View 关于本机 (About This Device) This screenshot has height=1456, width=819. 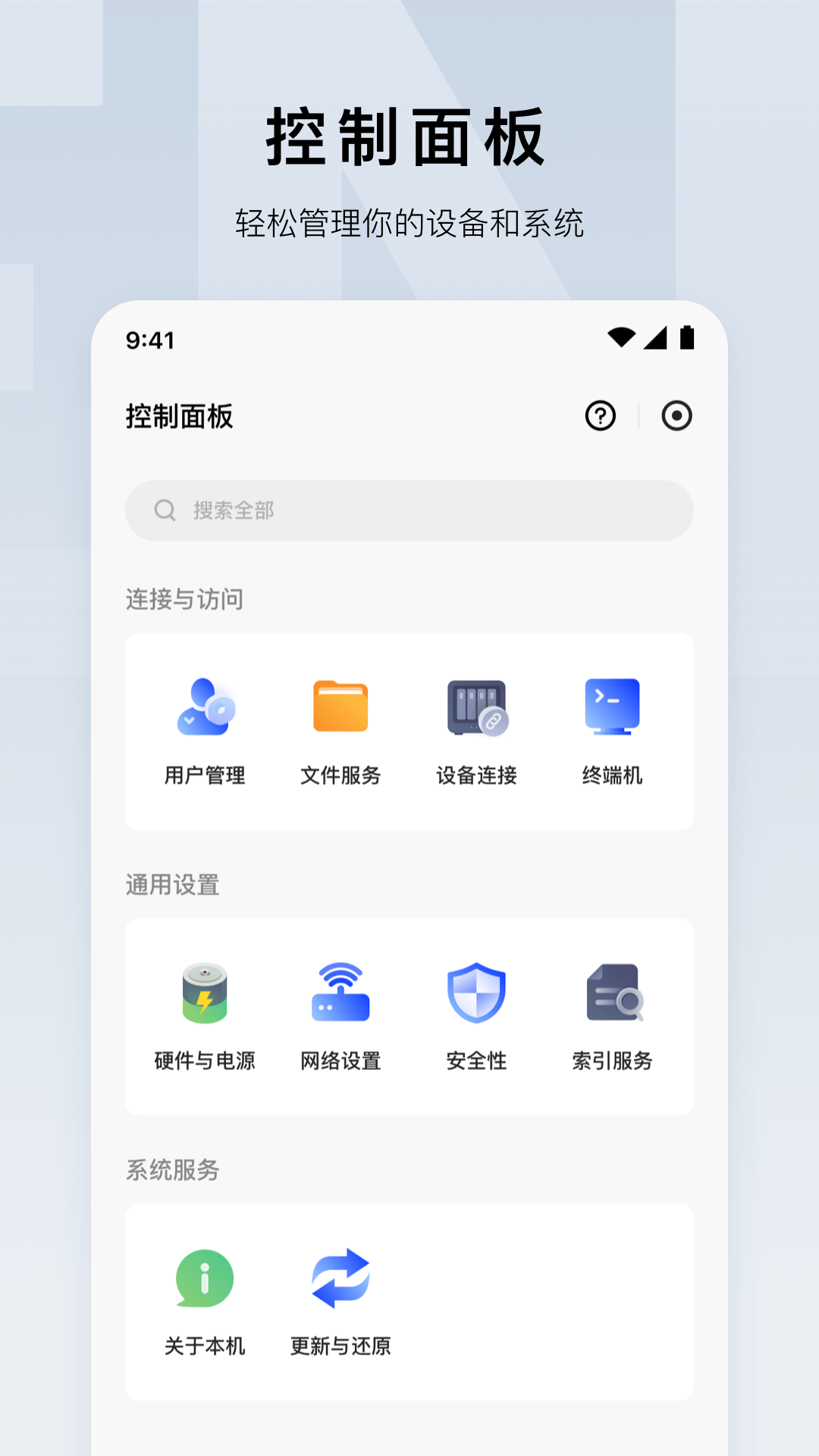coord(203,1301)
